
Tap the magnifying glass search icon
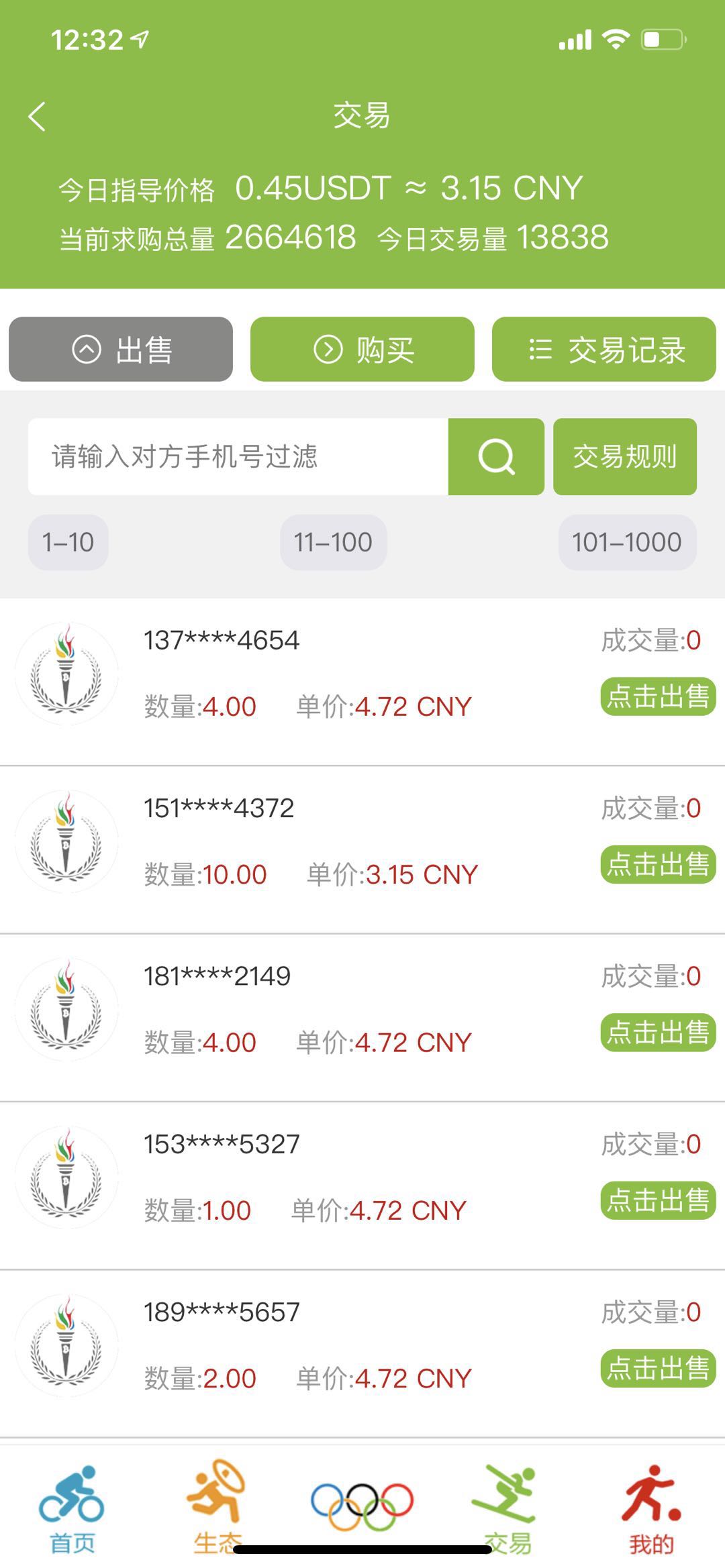495,457
